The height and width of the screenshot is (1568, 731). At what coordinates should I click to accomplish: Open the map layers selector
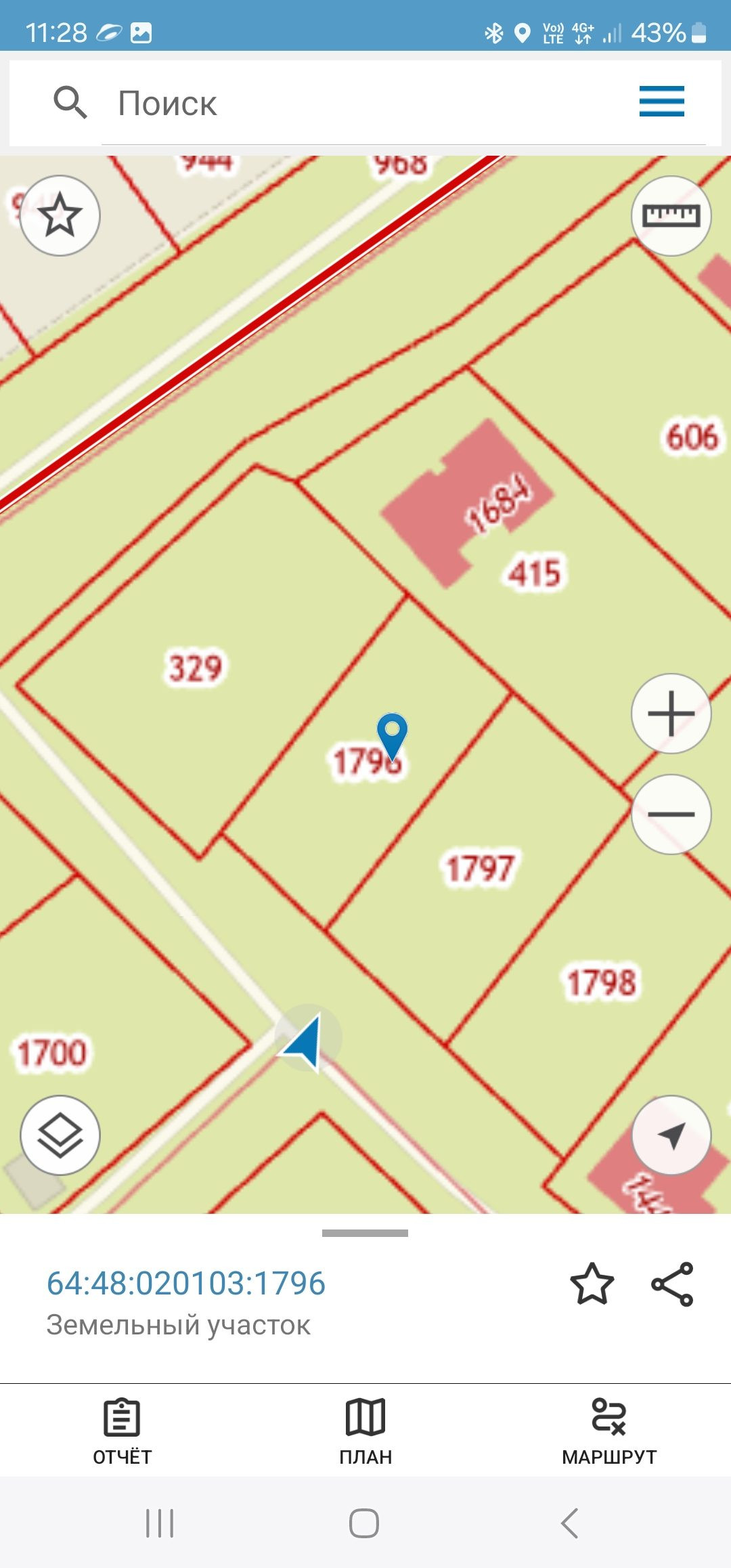click(x=60, y=1135)
